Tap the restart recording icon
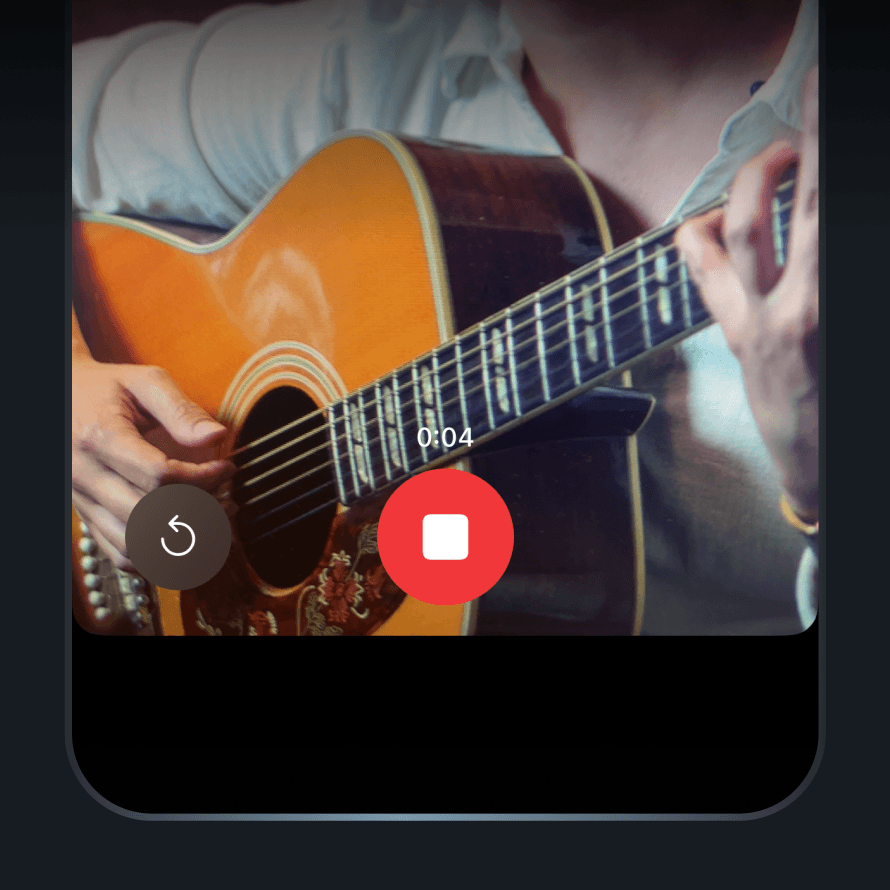890x890 pixels. pyautogui.click(x=178, y=537)
